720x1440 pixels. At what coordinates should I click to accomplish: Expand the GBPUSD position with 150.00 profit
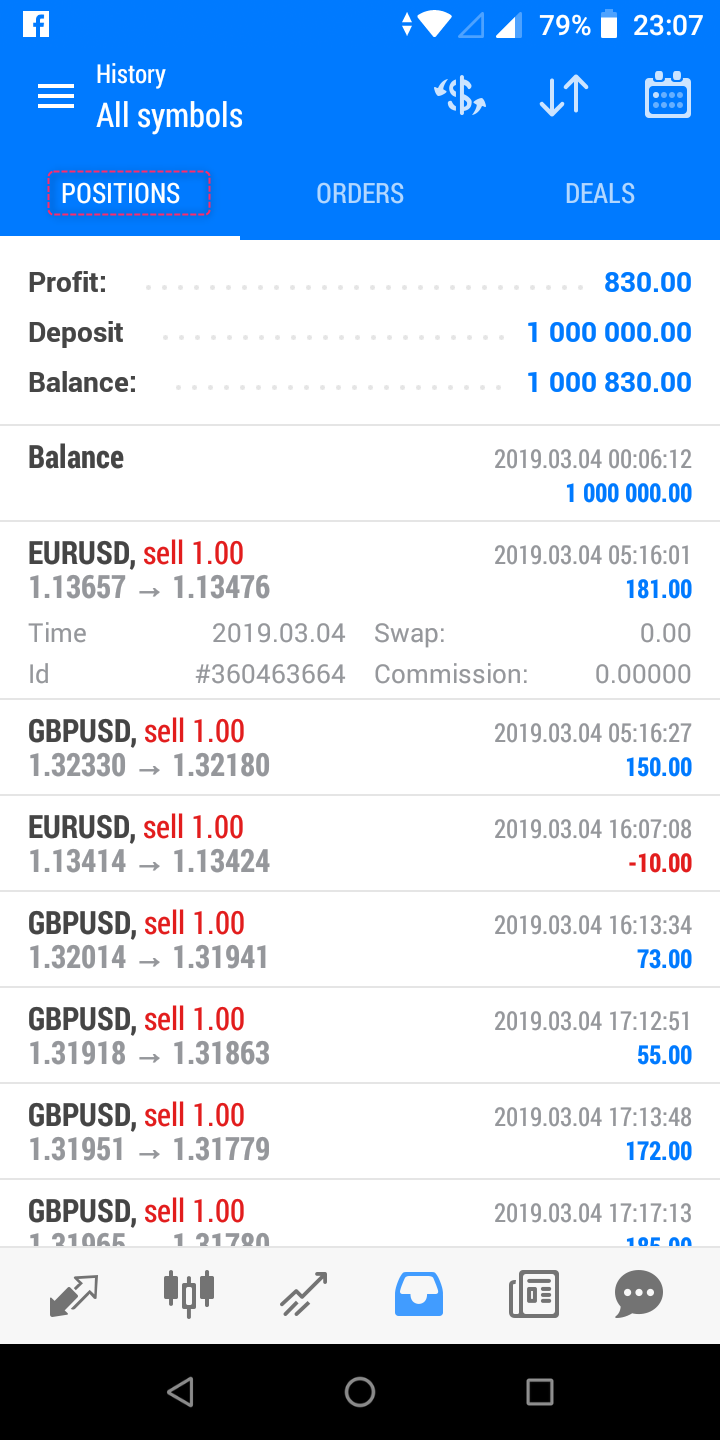coord(360,748)
